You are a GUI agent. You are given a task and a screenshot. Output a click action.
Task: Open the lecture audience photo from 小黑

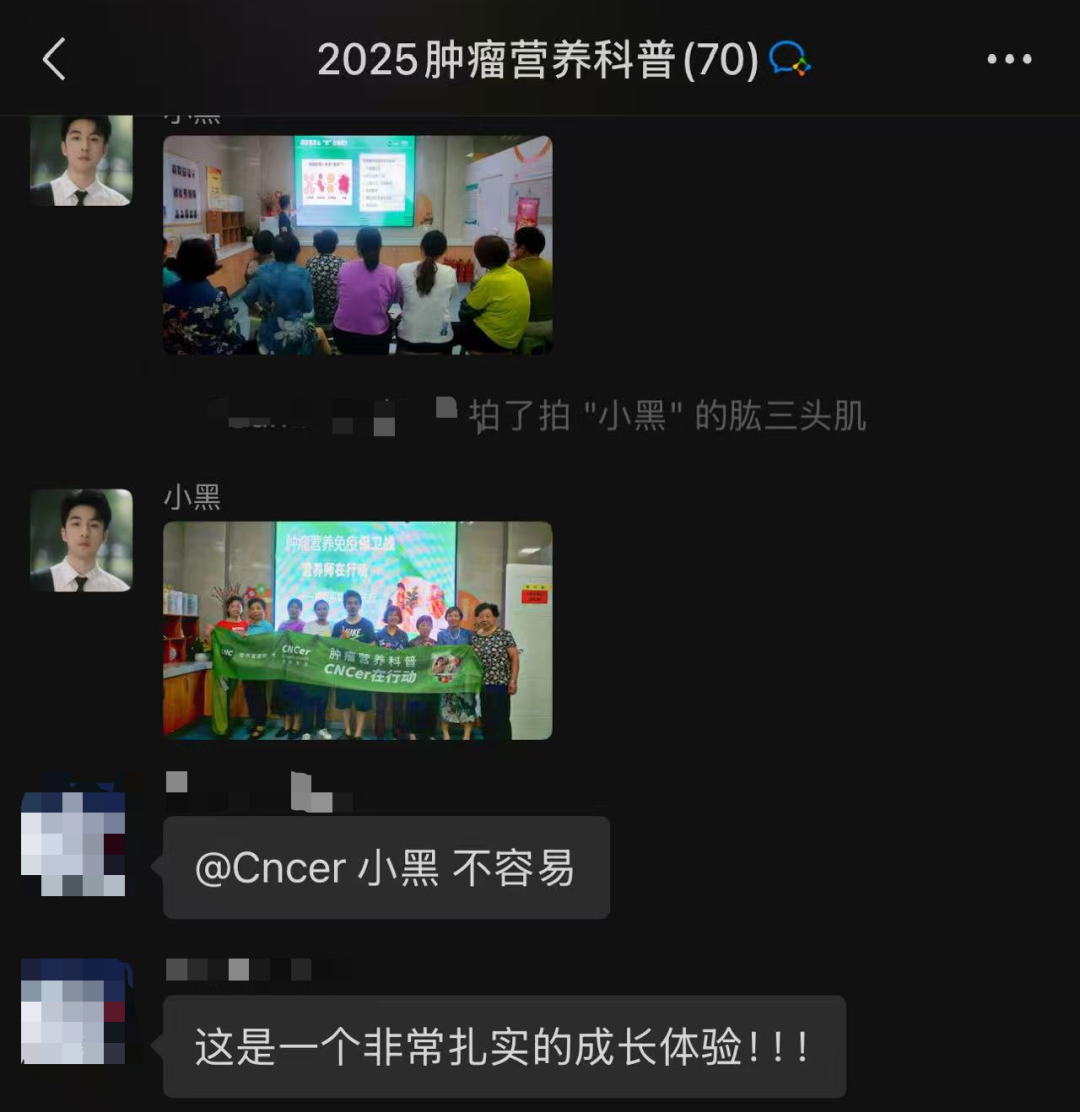pos(357,245)
